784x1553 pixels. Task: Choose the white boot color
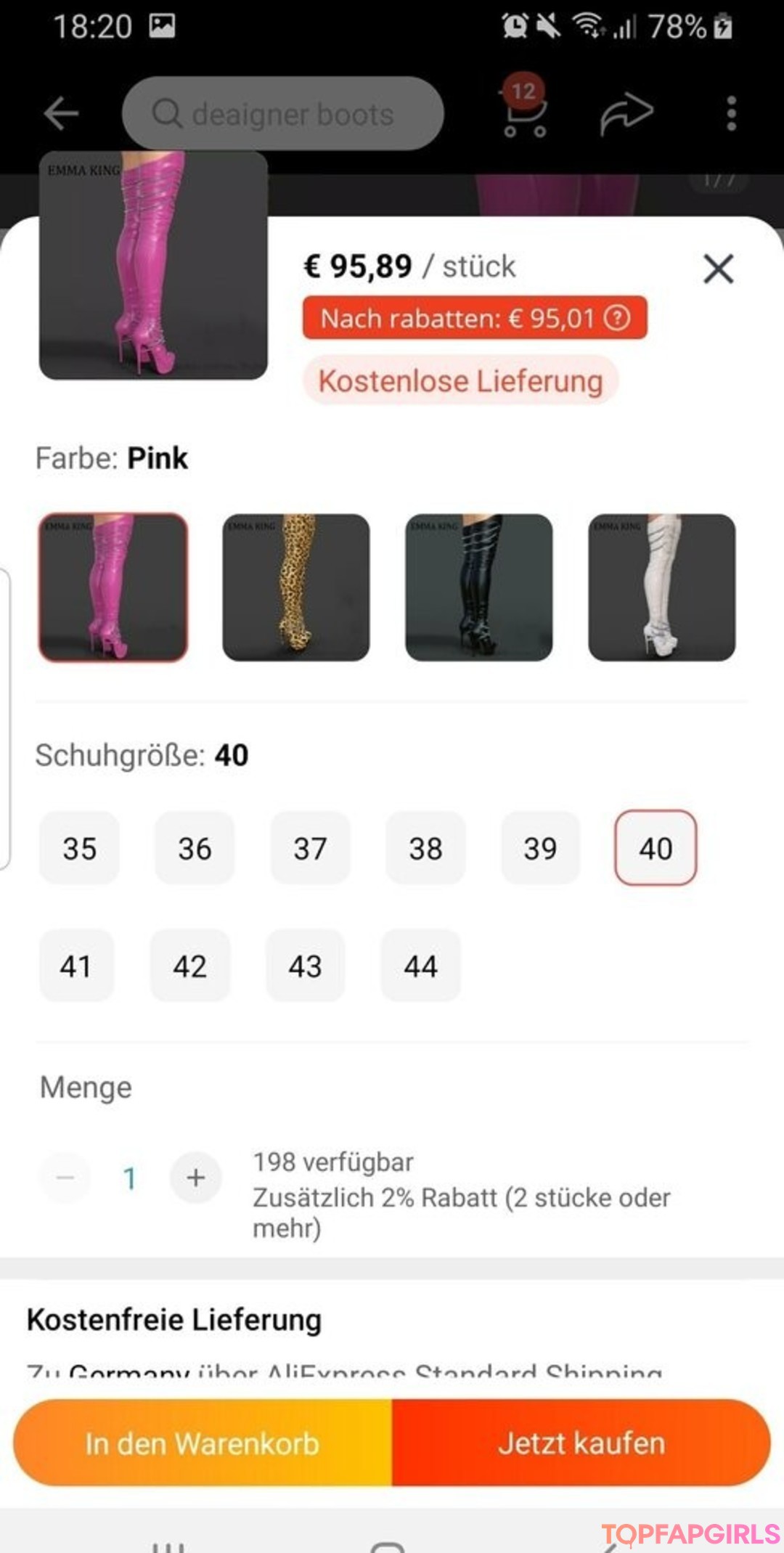662,587
